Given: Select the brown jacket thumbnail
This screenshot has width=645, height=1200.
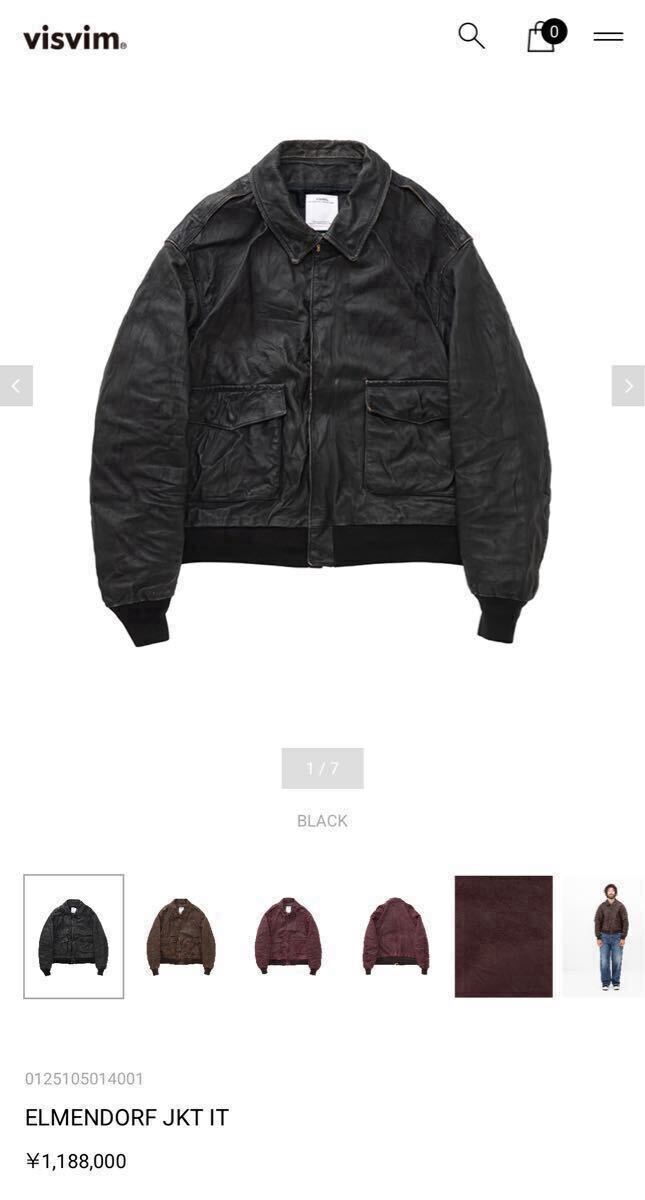Looking at the screenshot, I should tap(181, 936).
